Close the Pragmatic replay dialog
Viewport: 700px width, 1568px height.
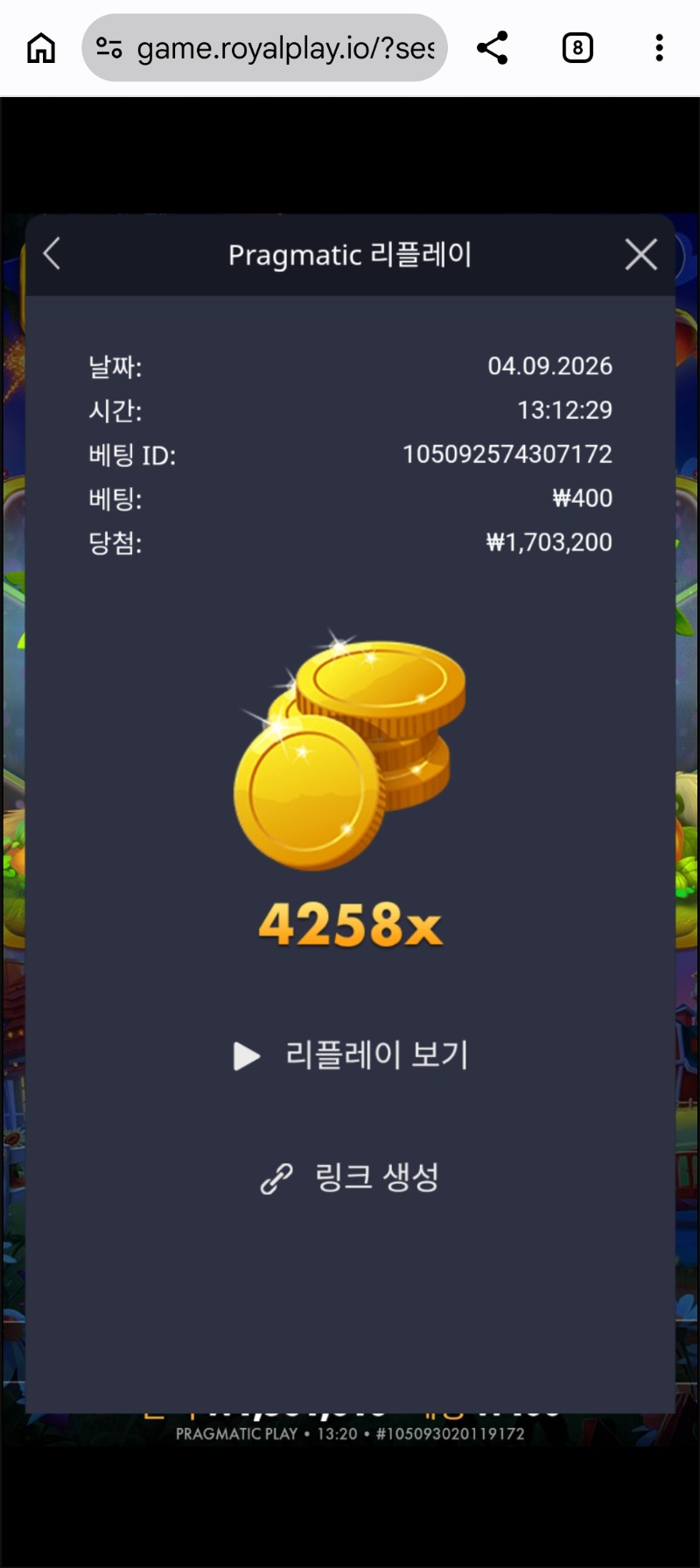click(x=641, y=254)
